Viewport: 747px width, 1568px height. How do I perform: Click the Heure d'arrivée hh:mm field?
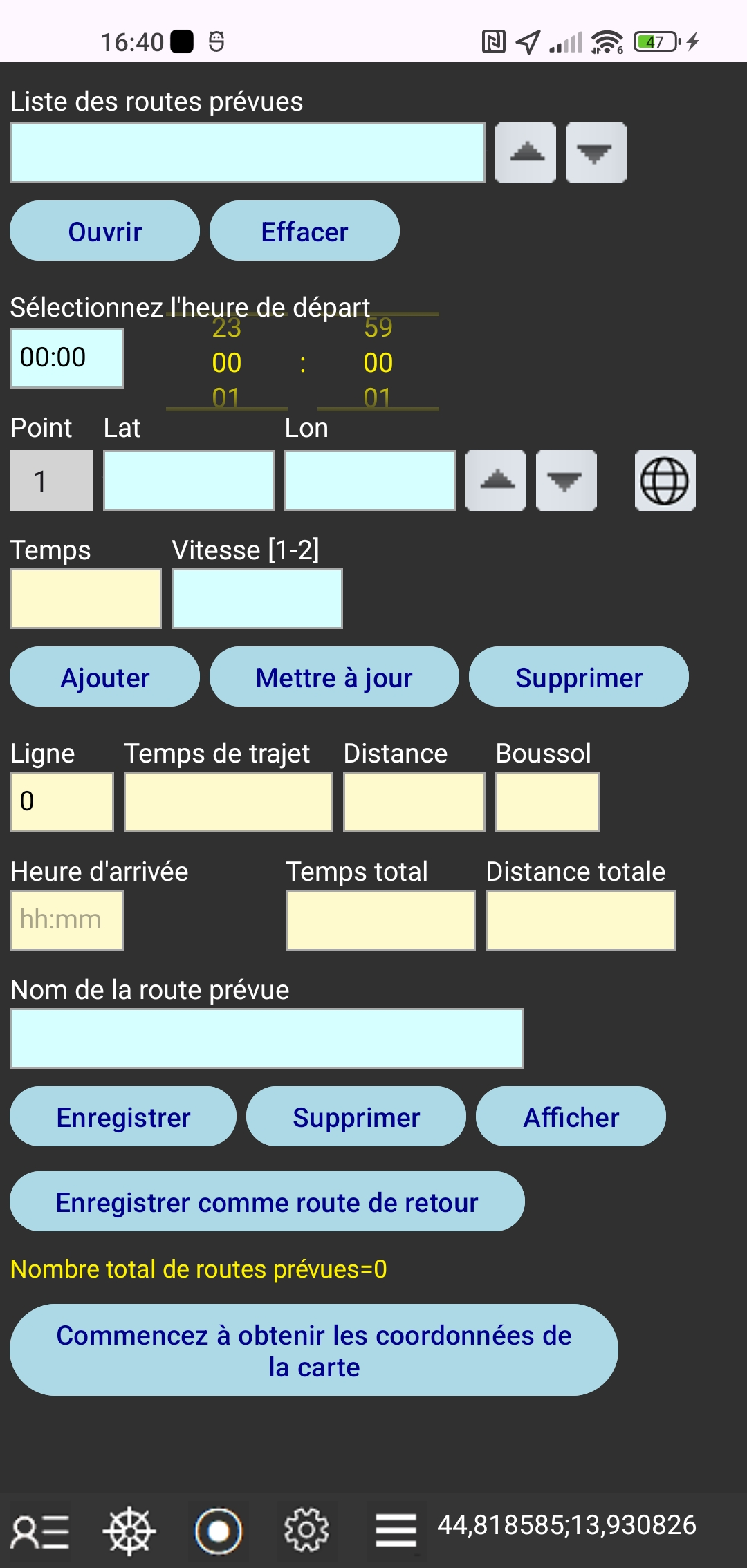point(66,920)
